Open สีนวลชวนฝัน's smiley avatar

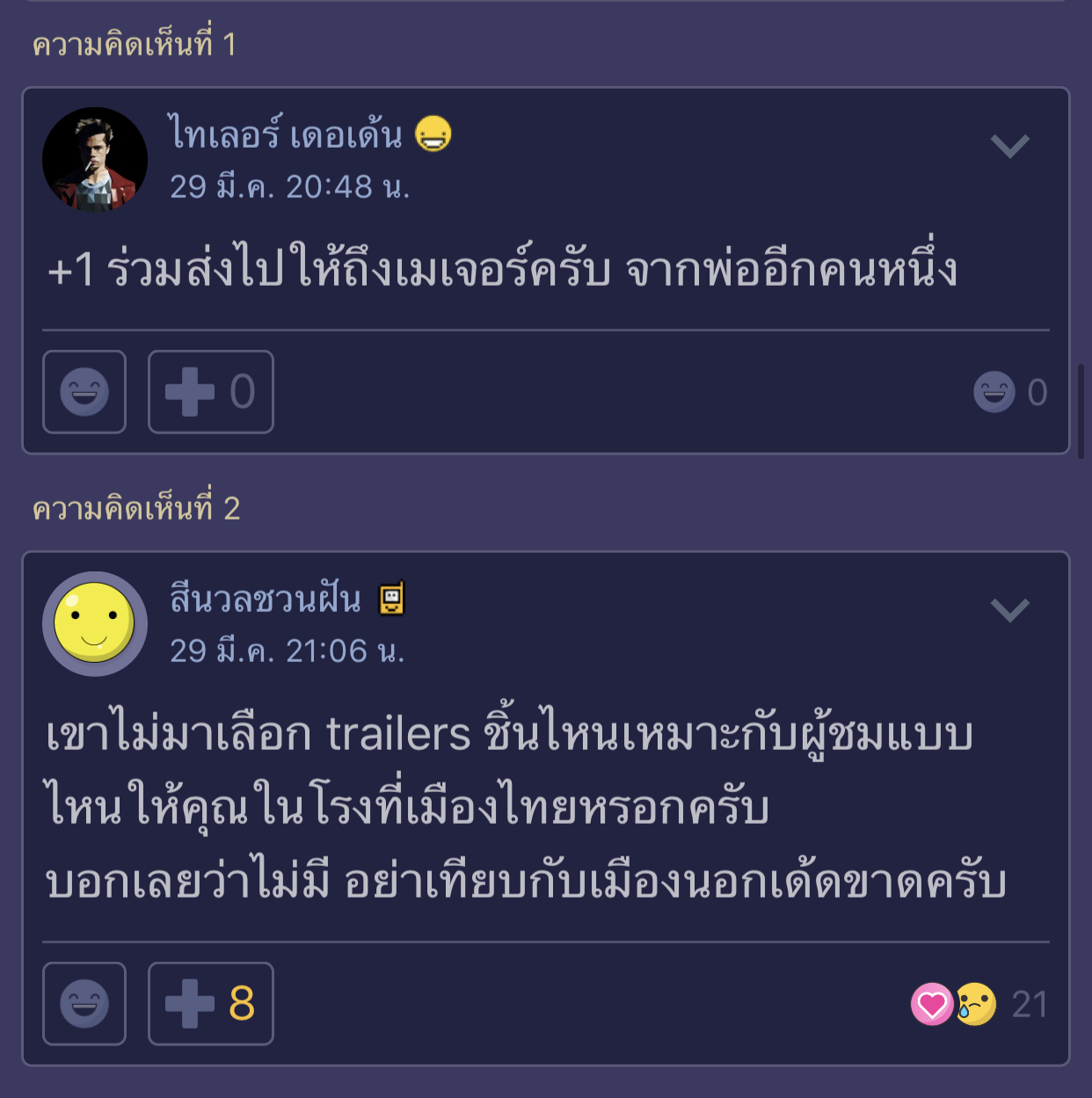tap(95, 623)
